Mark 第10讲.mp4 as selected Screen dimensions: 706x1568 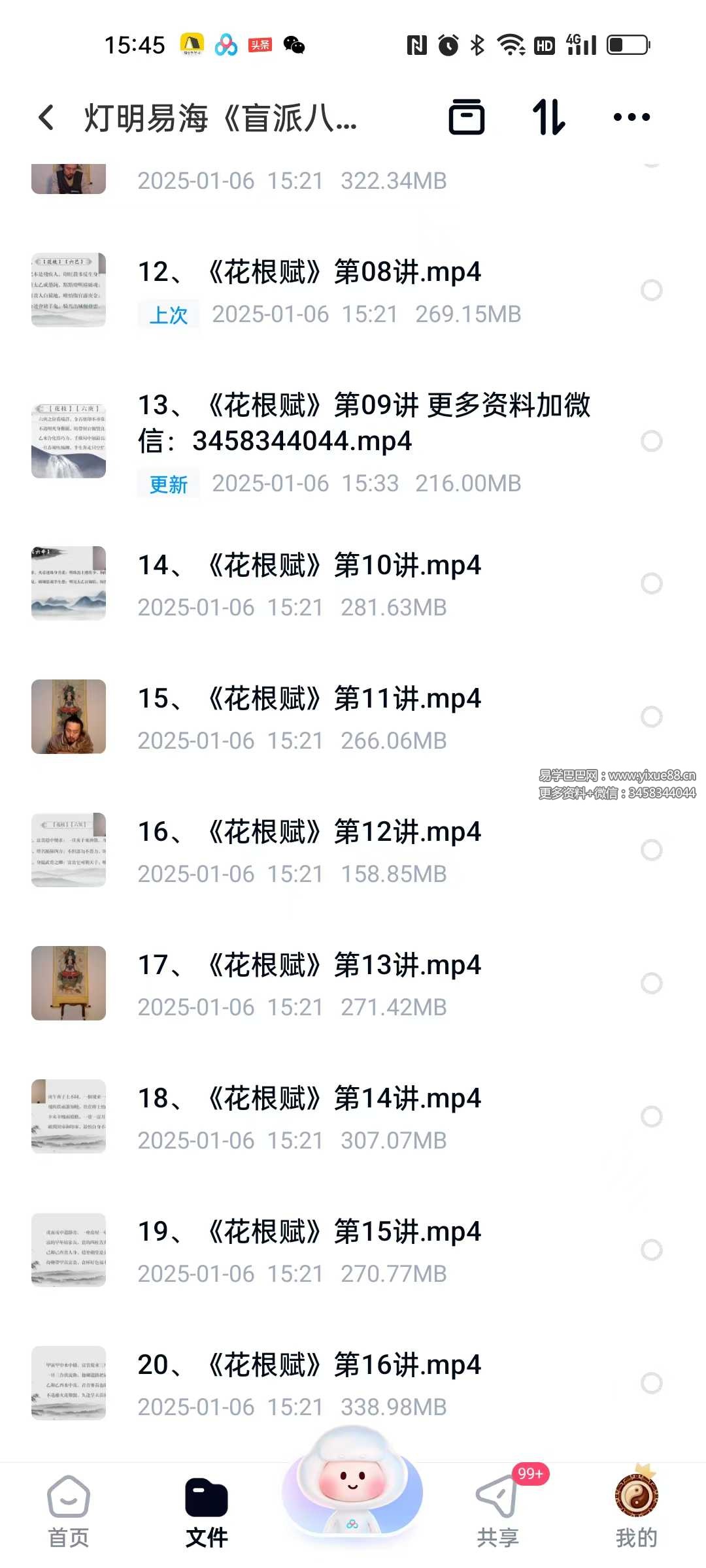[x=651, y=583]
